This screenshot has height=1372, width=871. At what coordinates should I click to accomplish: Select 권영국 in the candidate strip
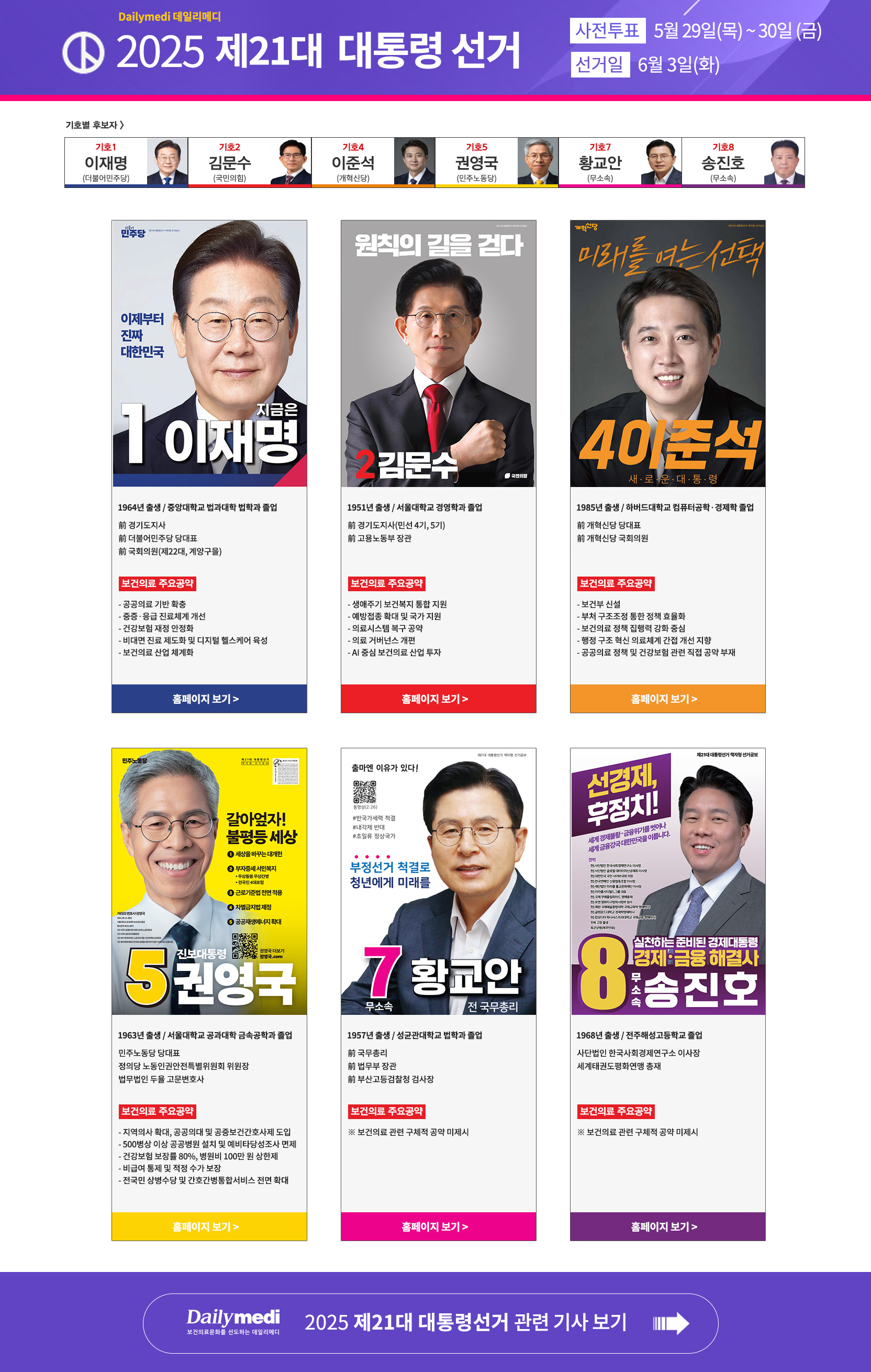496,162
